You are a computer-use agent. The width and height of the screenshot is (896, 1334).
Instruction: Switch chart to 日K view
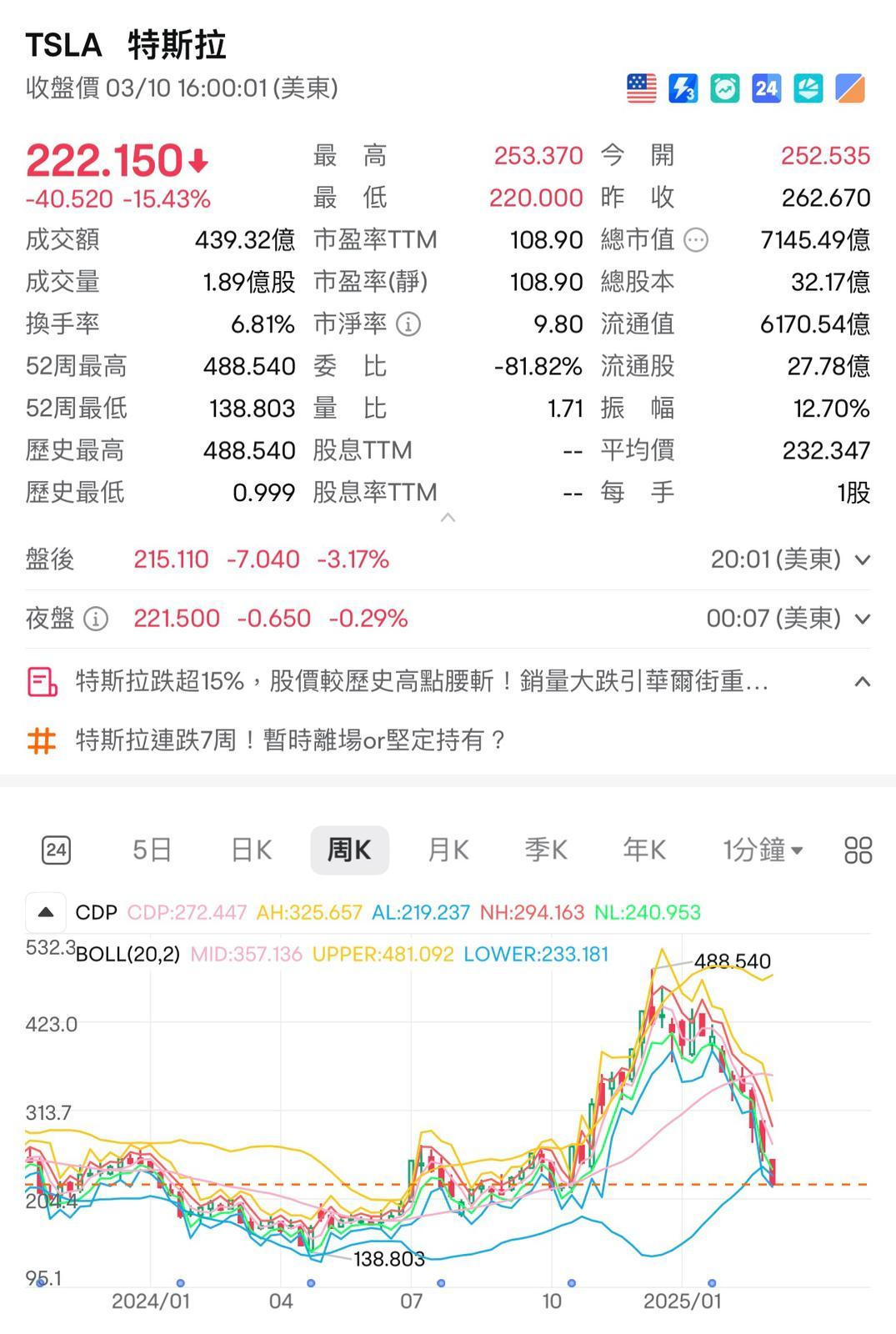click(x=251, y=850)
